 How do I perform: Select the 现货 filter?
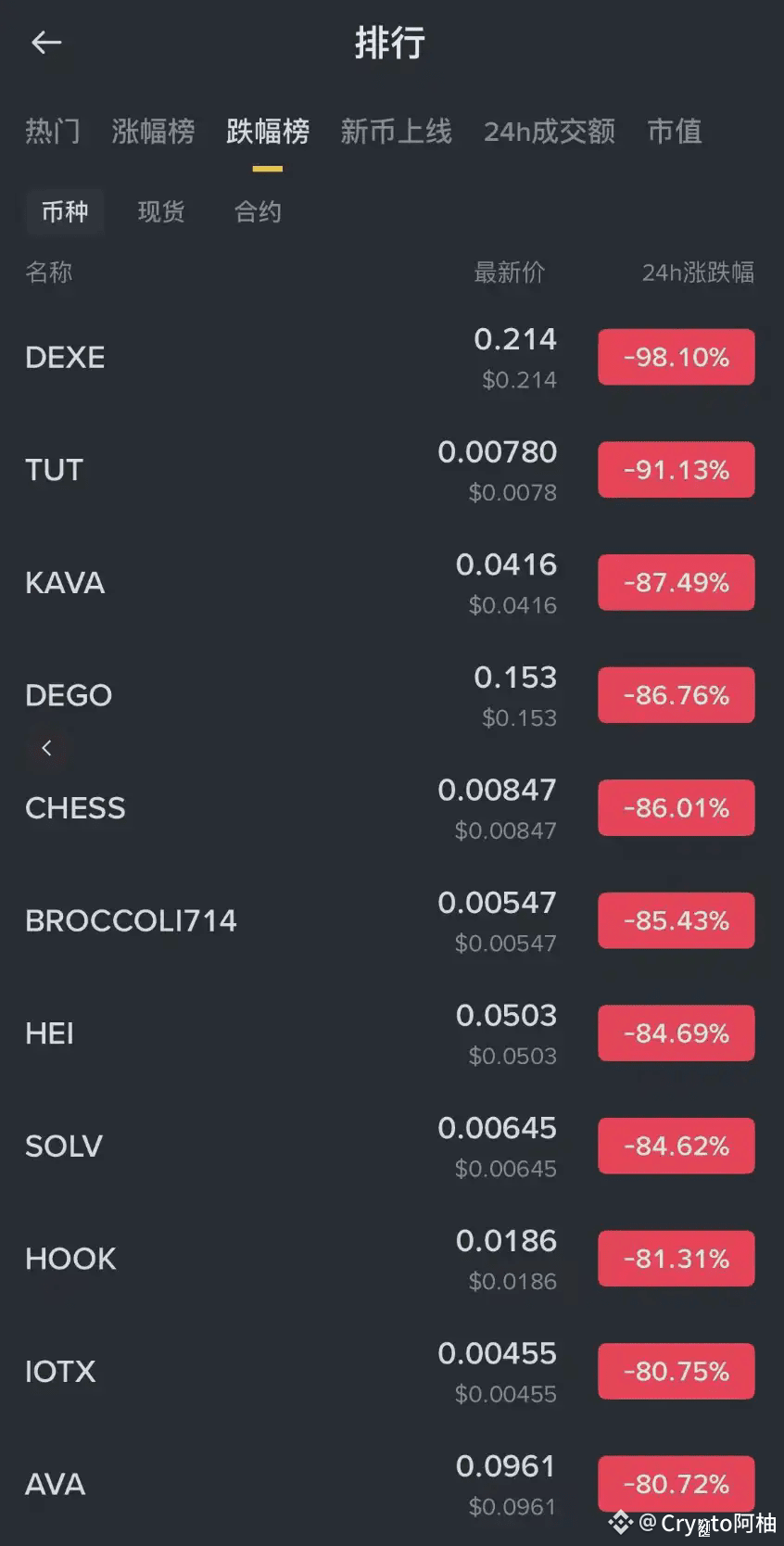161,212
